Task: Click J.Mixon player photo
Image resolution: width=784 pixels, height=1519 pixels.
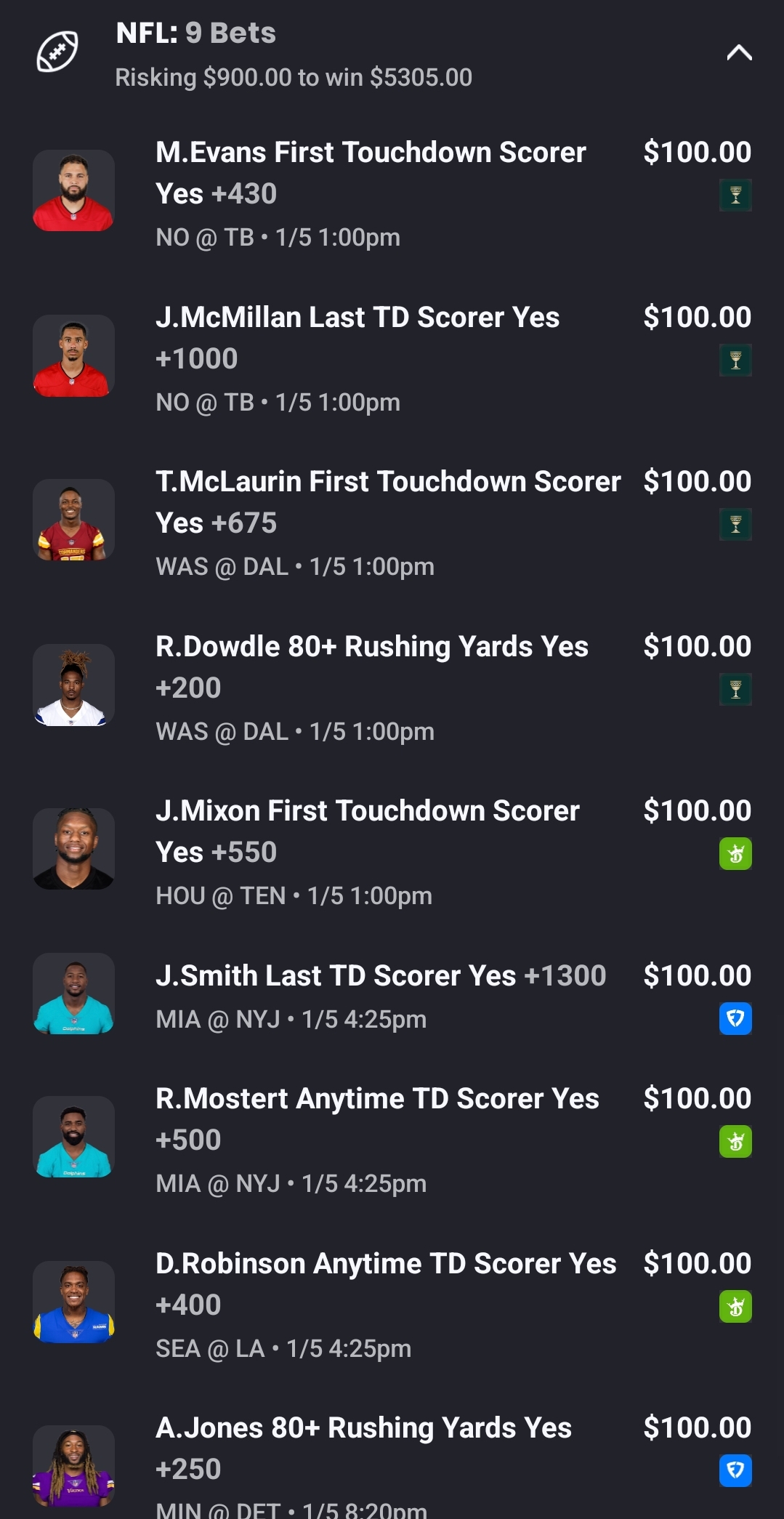Action: tap(73, 849)
